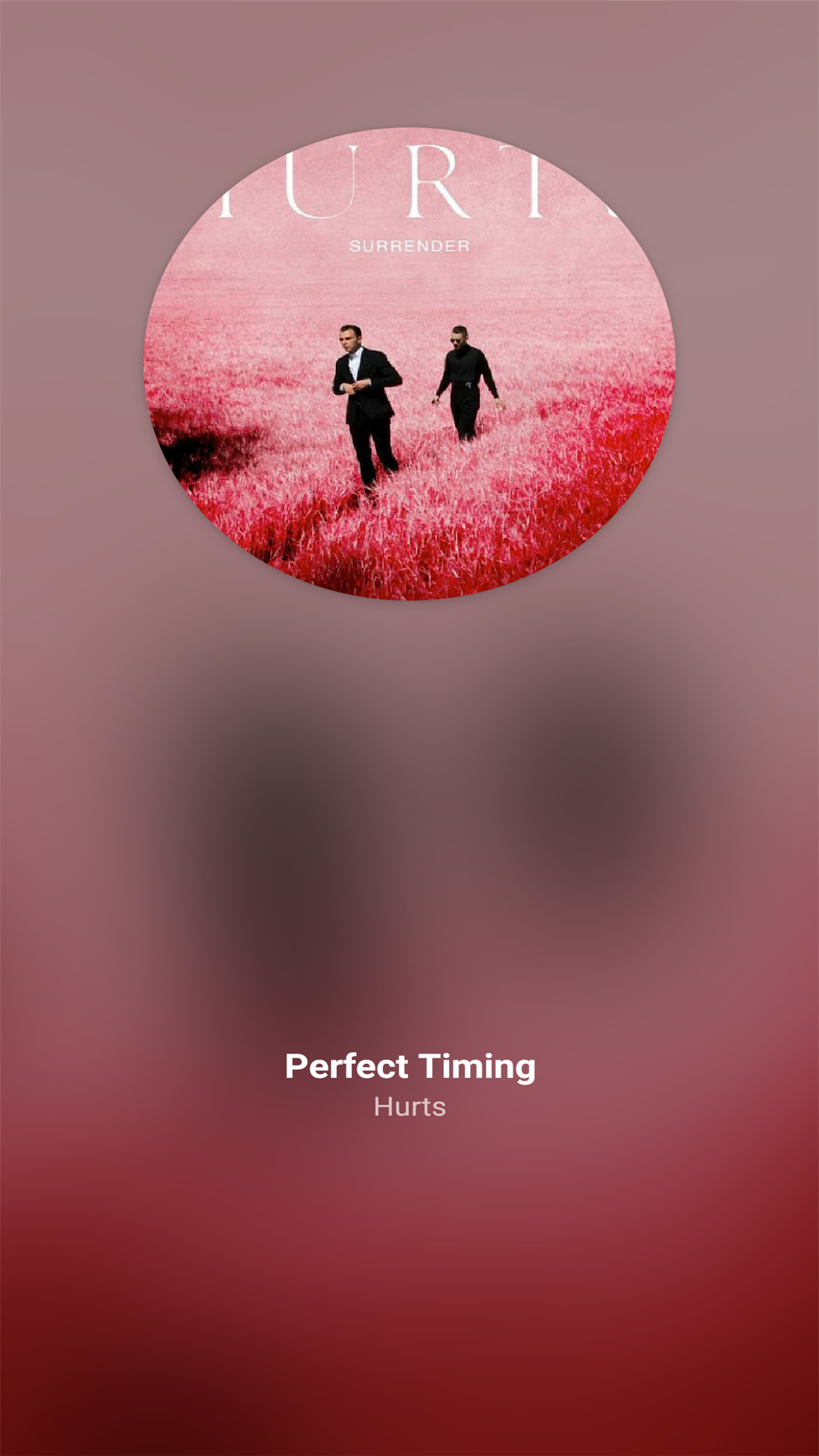Viewport: 819px width, 1456px height.
Task: Tap the Hurts Surrender album artwork
Action: click(x=409, y=364)
